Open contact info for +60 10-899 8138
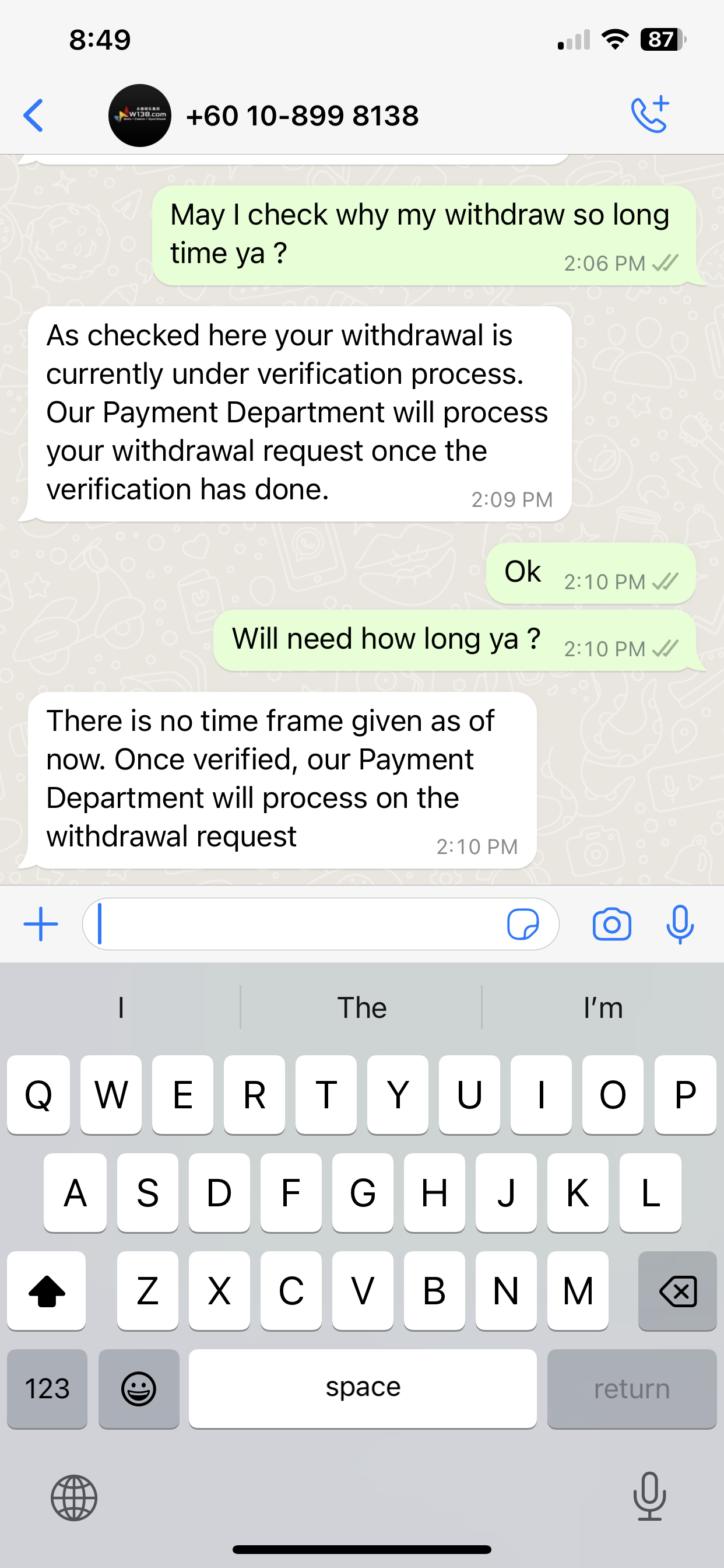This screenshot has height=1568, width=724. (302, 116)
